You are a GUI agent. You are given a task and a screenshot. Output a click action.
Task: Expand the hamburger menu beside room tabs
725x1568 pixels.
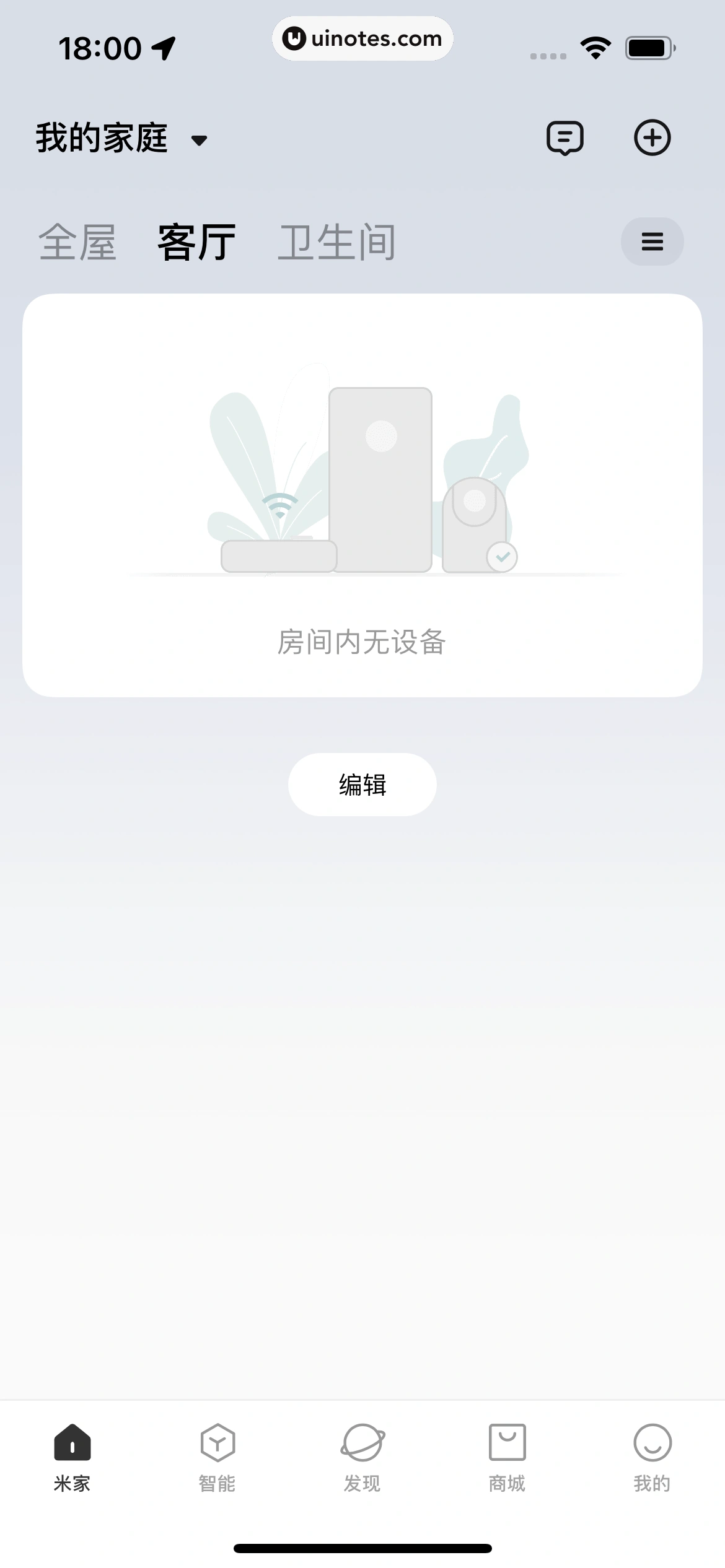tap(652, 242)
